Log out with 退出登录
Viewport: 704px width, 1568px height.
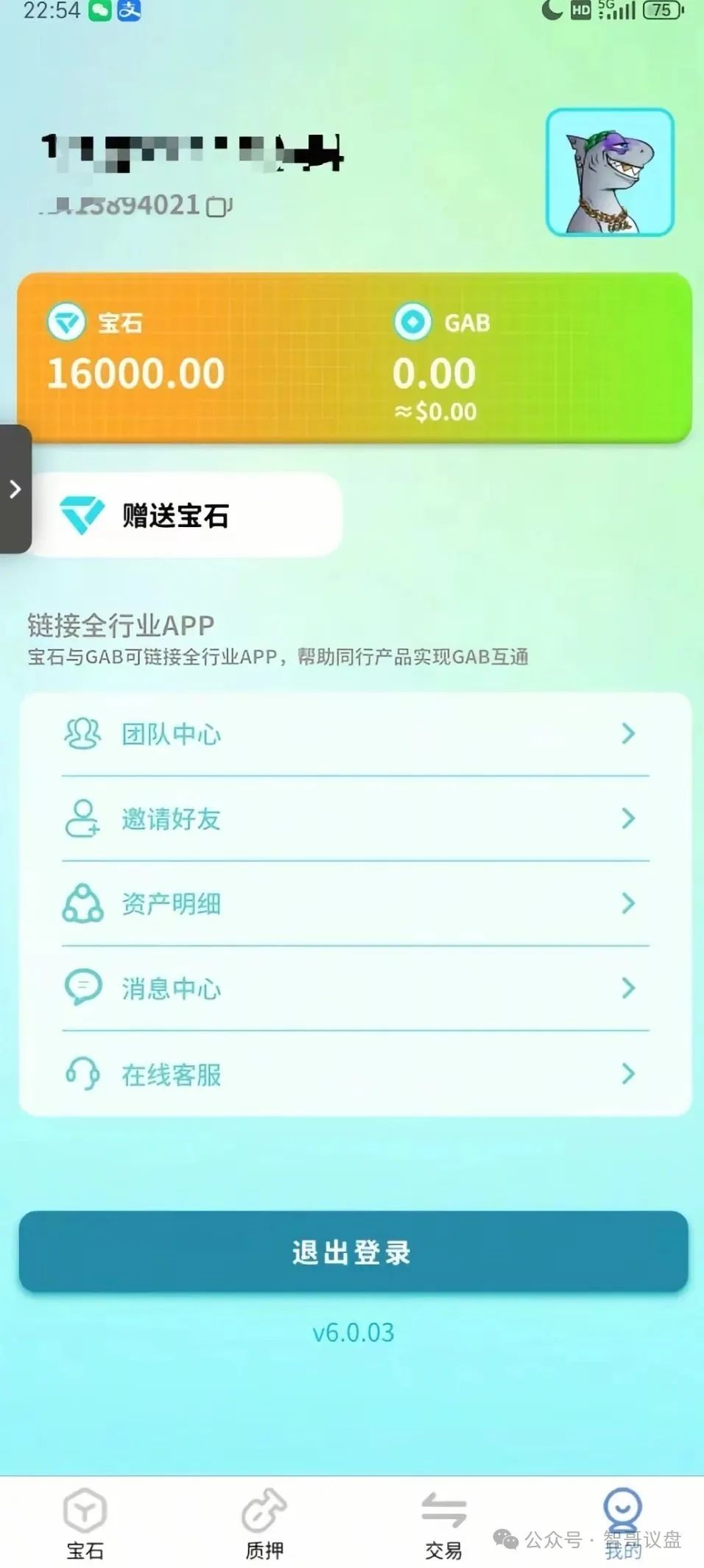pos(353,1251)
